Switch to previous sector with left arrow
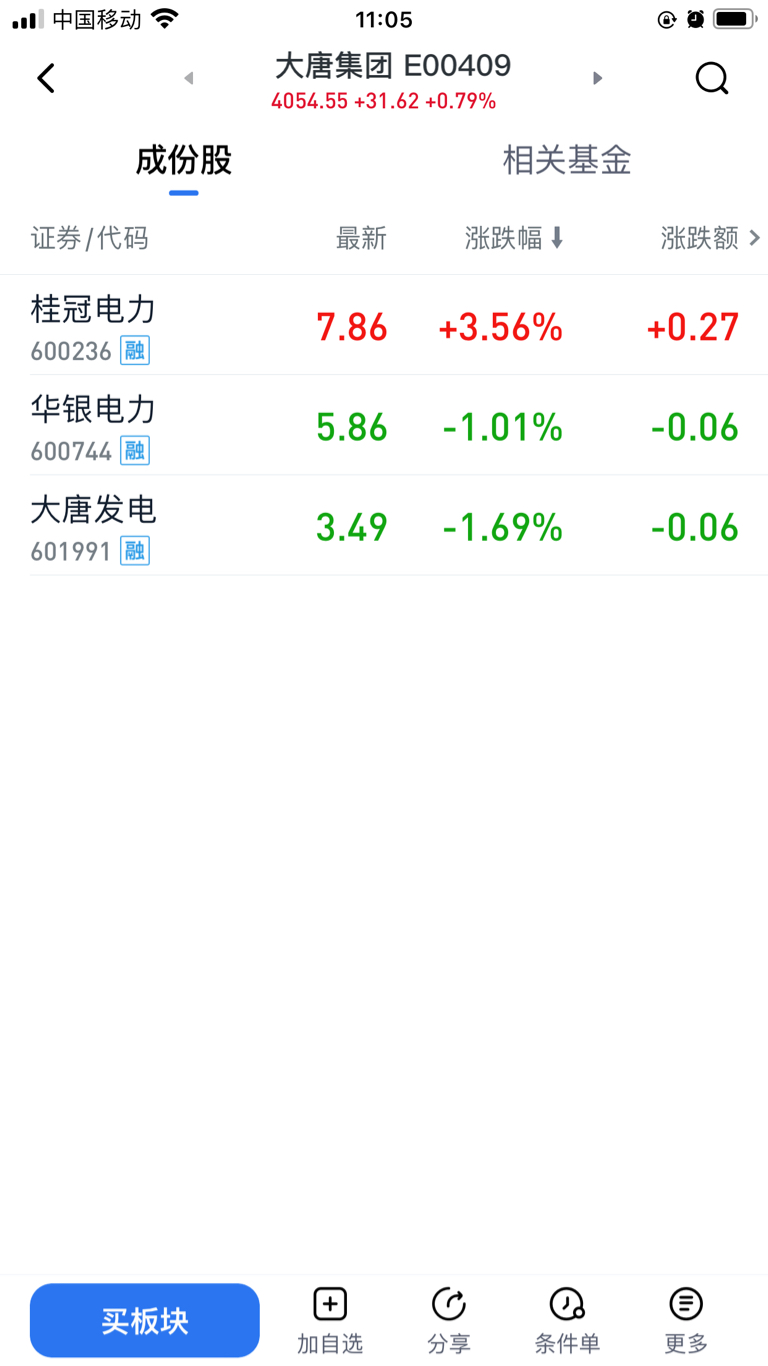The image size is (768, 1366). pyautogui.click(x=188, y=78)
